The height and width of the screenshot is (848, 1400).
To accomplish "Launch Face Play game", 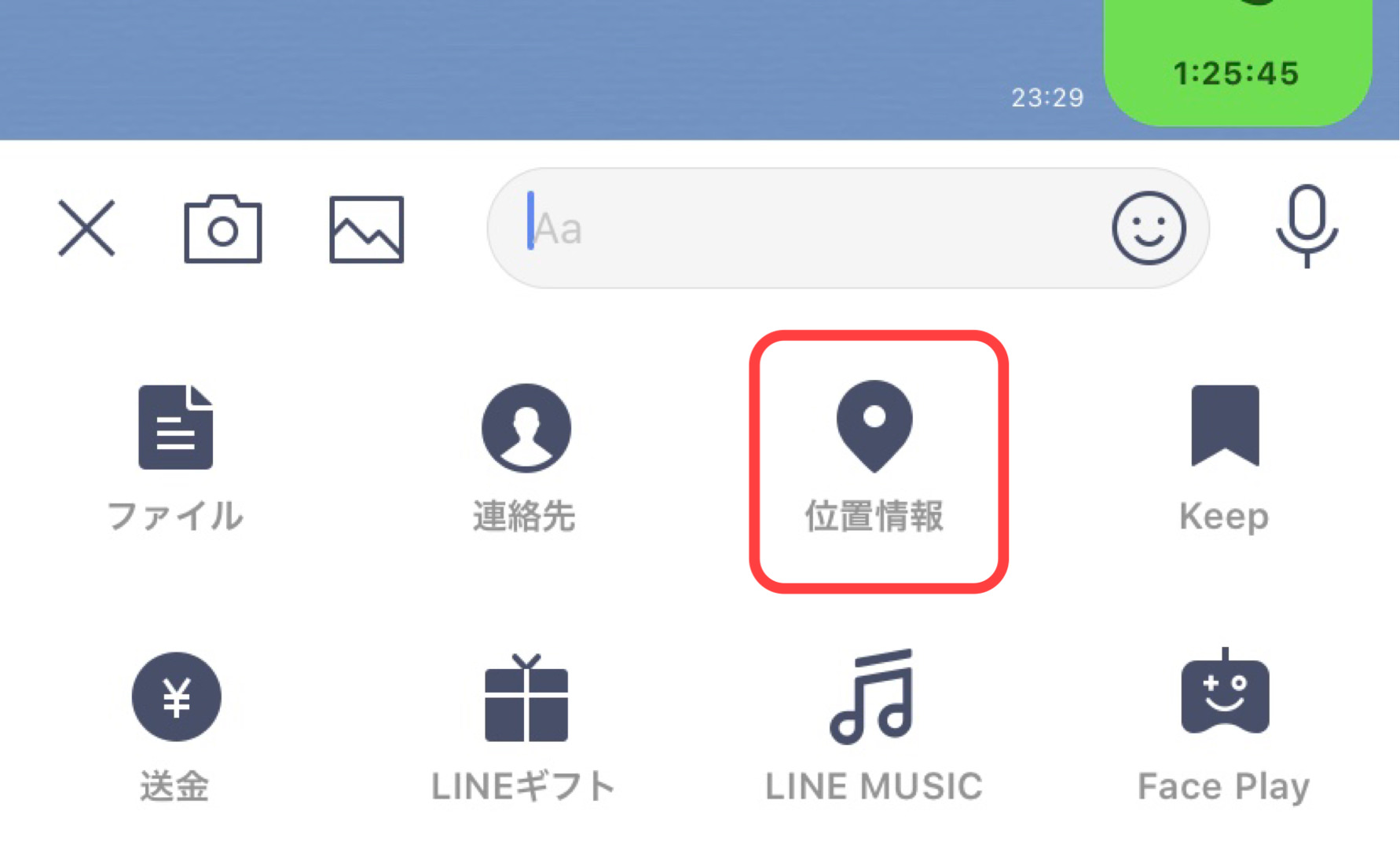I will coord(1224,724).
